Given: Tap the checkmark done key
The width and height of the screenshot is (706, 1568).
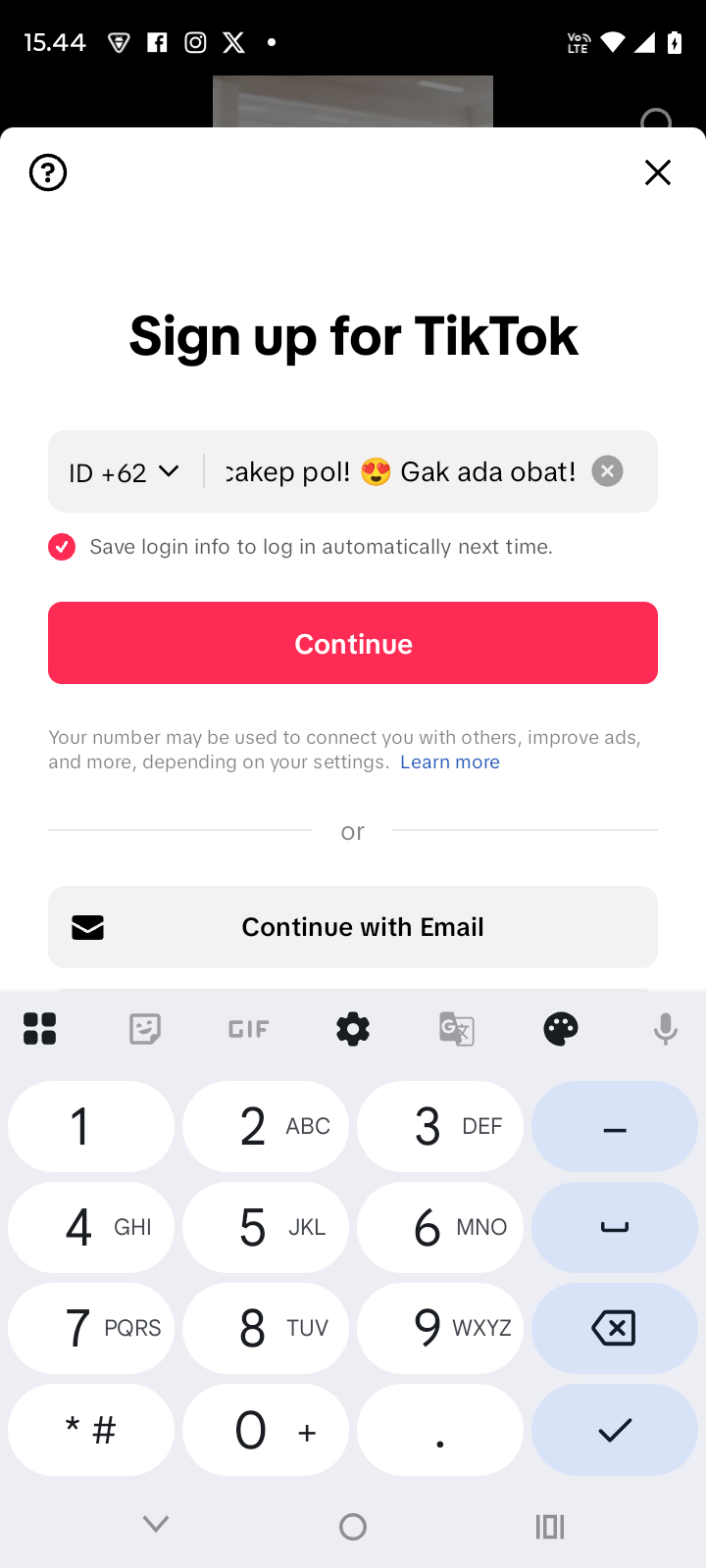Looking at the screenshot, I should click(614, 1430).
